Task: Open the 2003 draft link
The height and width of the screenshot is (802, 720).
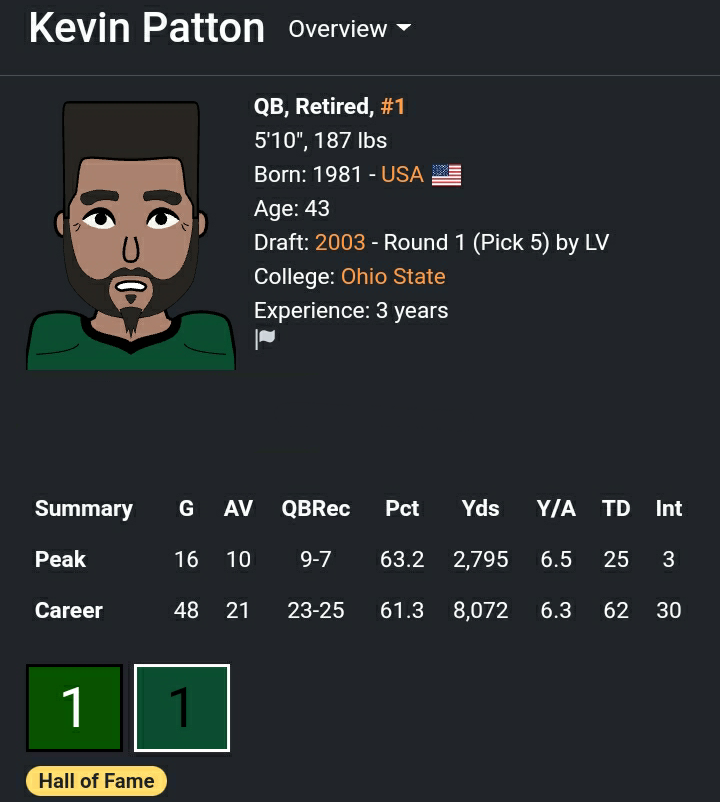Action: tap(340, 242)
